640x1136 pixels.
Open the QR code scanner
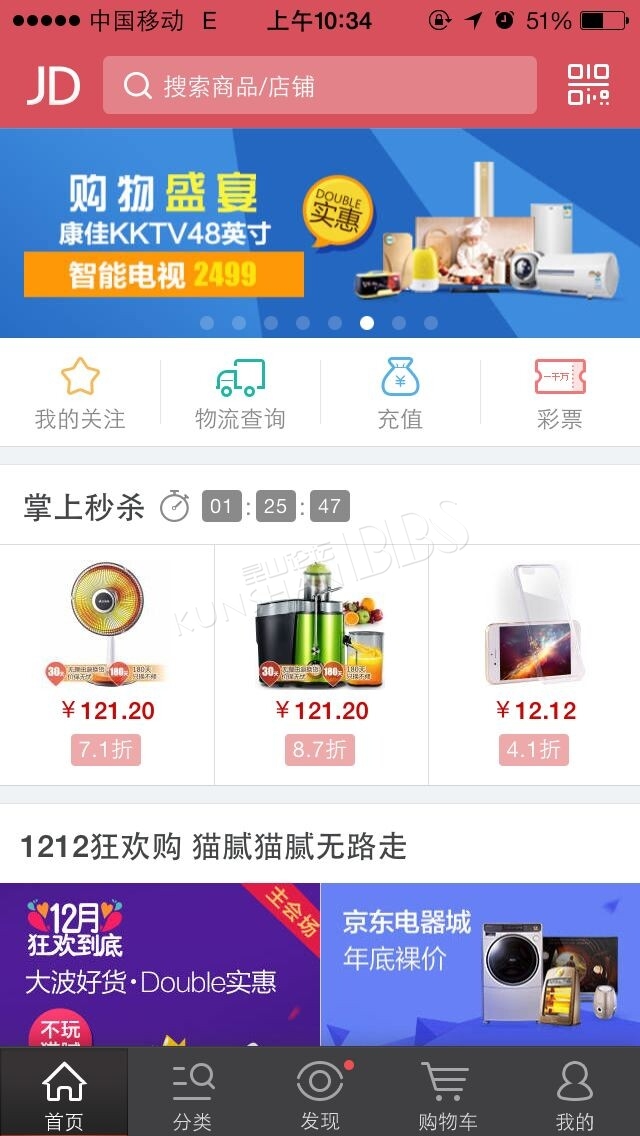tap(588, 85)
